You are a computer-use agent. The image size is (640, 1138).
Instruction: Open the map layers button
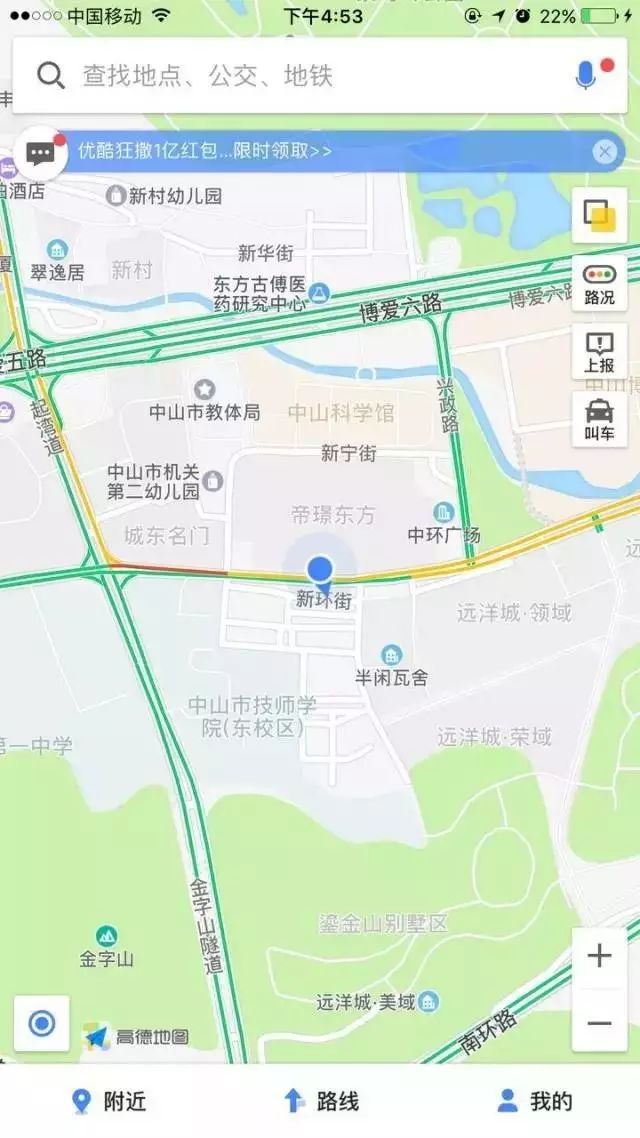point(599,215)
